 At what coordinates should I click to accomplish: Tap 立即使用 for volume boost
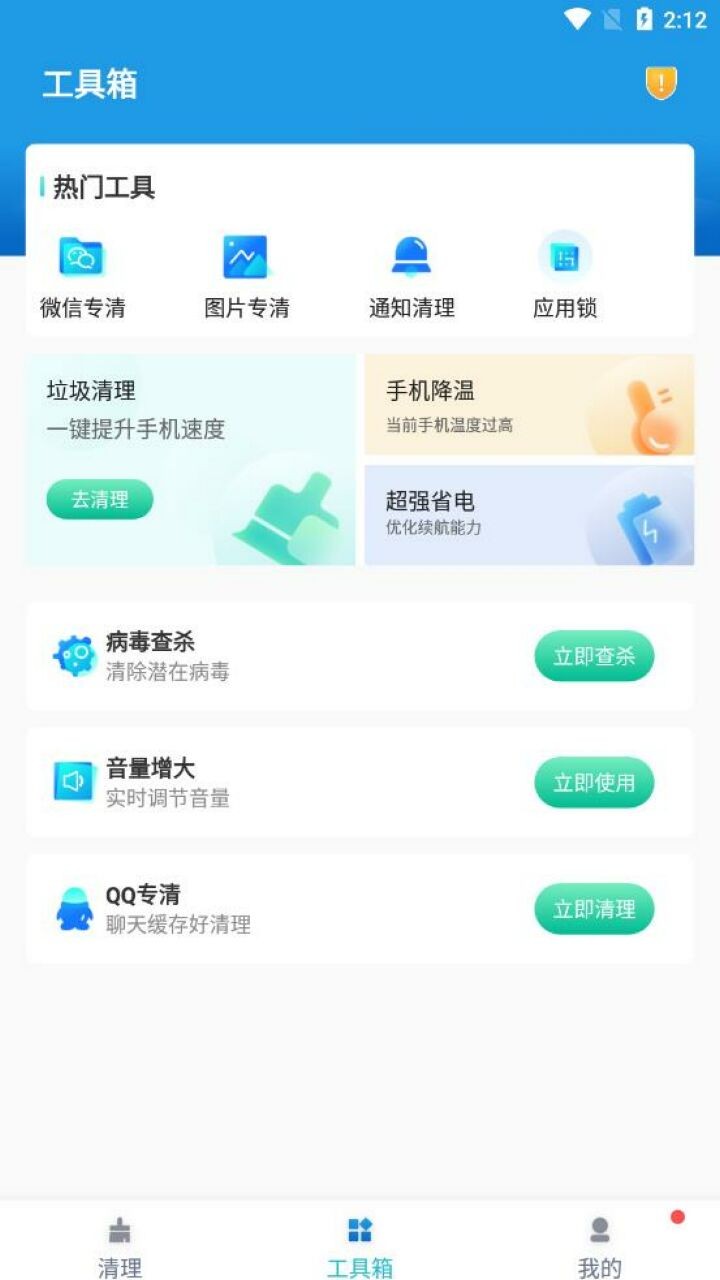594,782
